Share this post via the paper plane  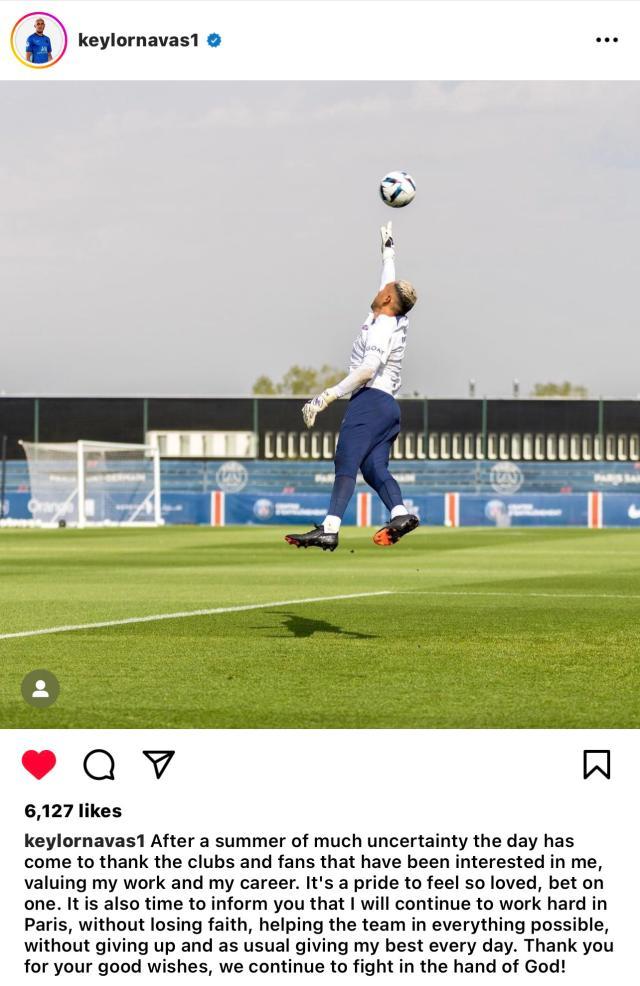pos(159,764)
